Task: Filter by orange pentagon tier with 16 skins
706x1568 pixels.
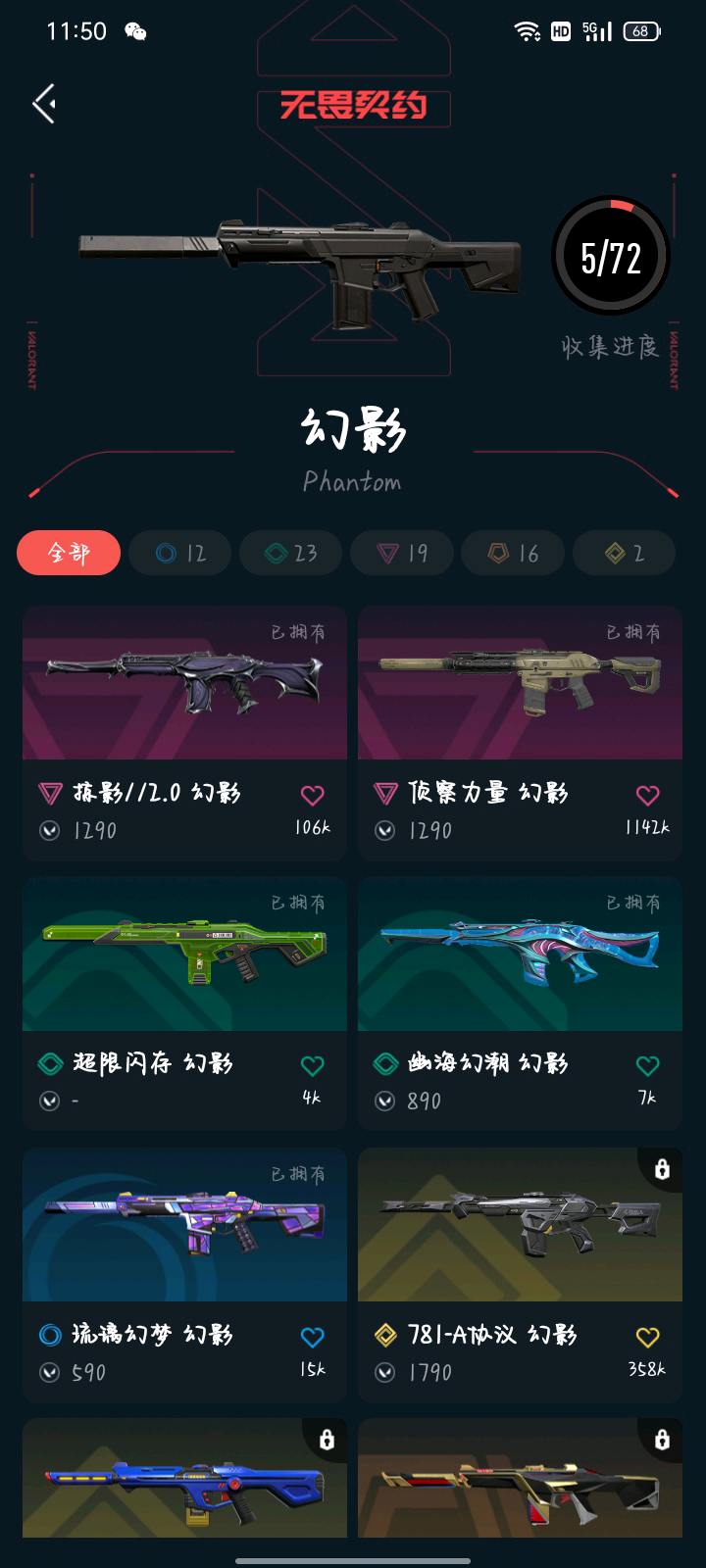Action: pyautogui.click(x=513, y=553)
